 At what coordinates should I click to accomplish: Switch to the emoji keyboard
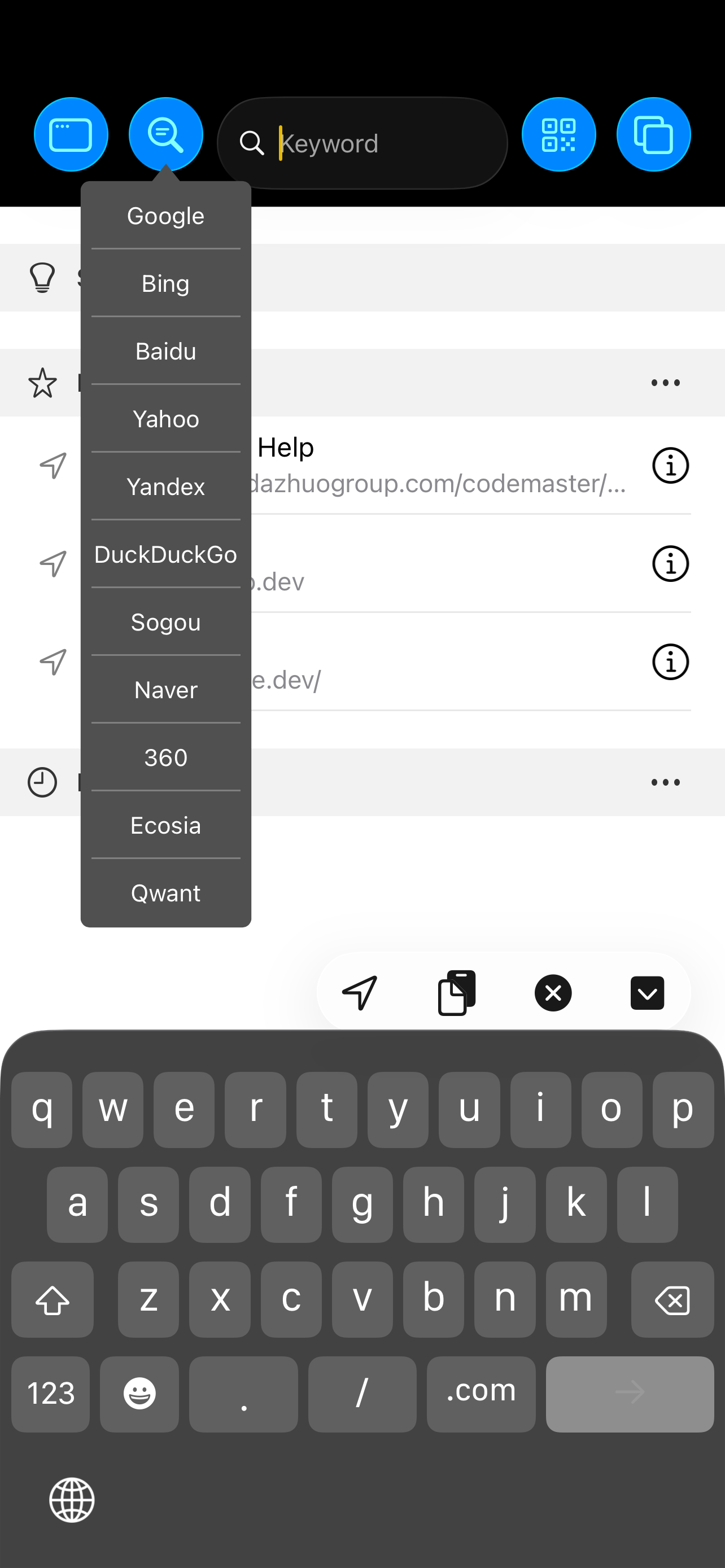tap(139, 1394)
